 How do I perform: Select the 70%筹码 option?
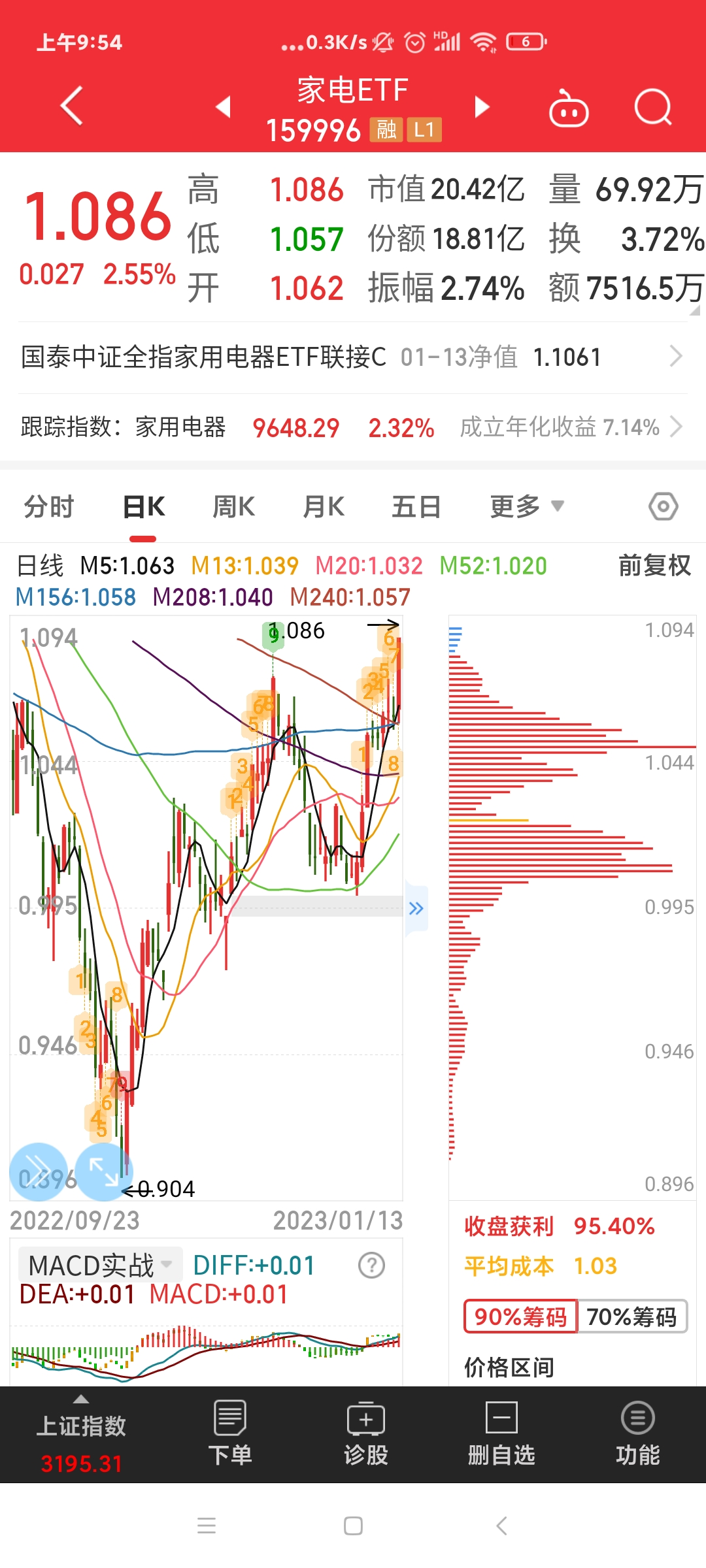tap(631, 1316)
